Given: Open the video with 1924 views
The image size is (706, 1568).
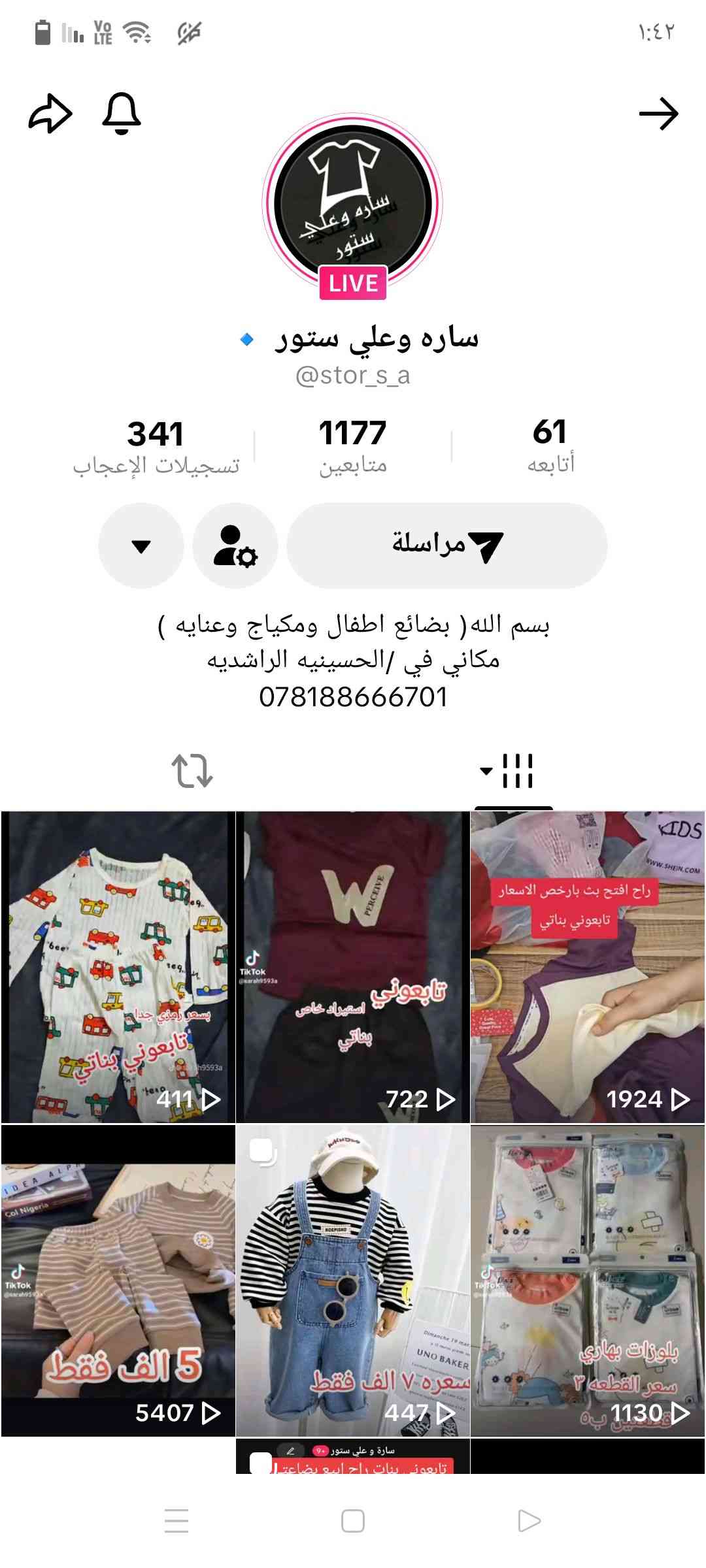Looking at the screenshot, I should coord(587,967).
